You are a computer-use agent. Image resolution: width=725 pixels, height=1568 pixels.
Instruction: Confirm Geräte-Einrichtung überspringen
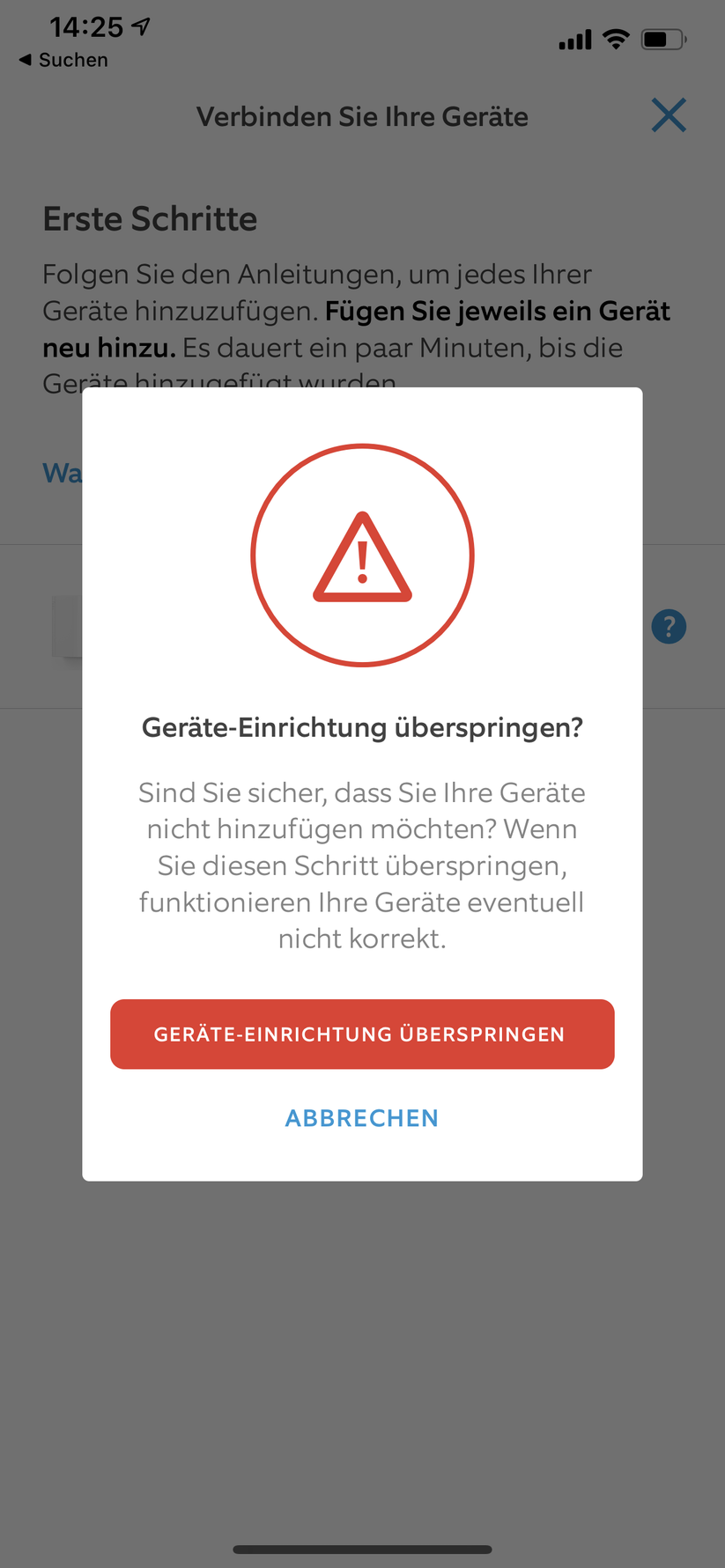[362, 1034]
